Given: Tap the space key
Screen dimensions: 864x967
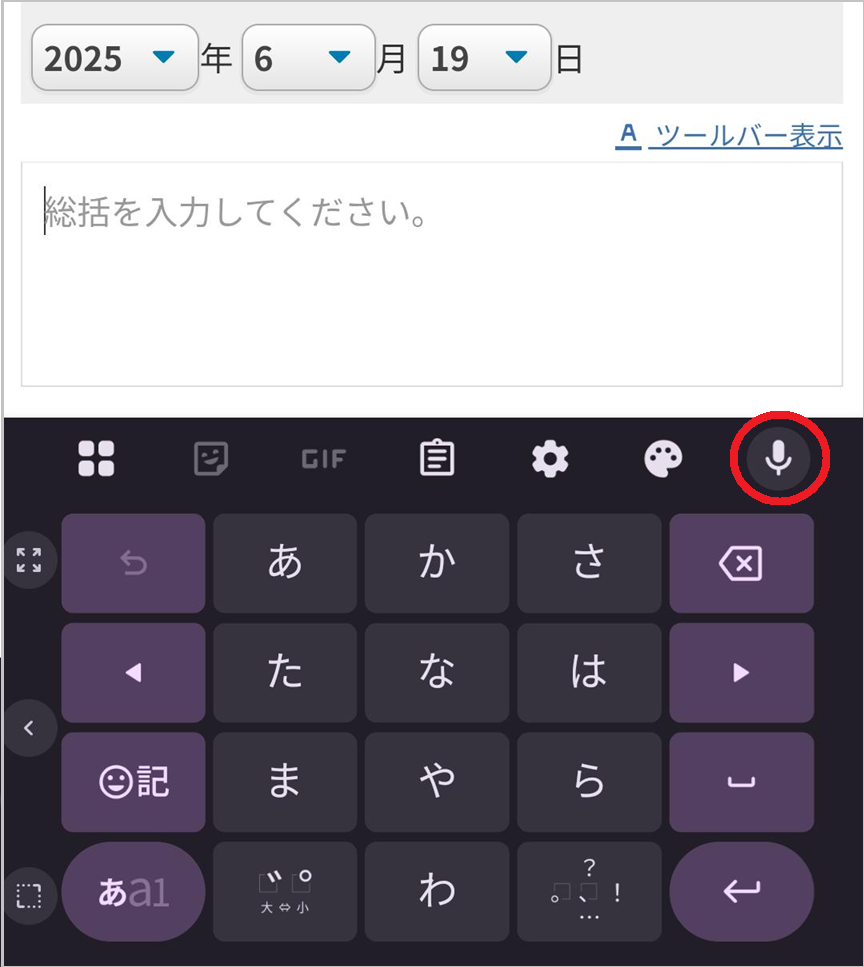Looking at the screenshot, I should pos(741,782).
